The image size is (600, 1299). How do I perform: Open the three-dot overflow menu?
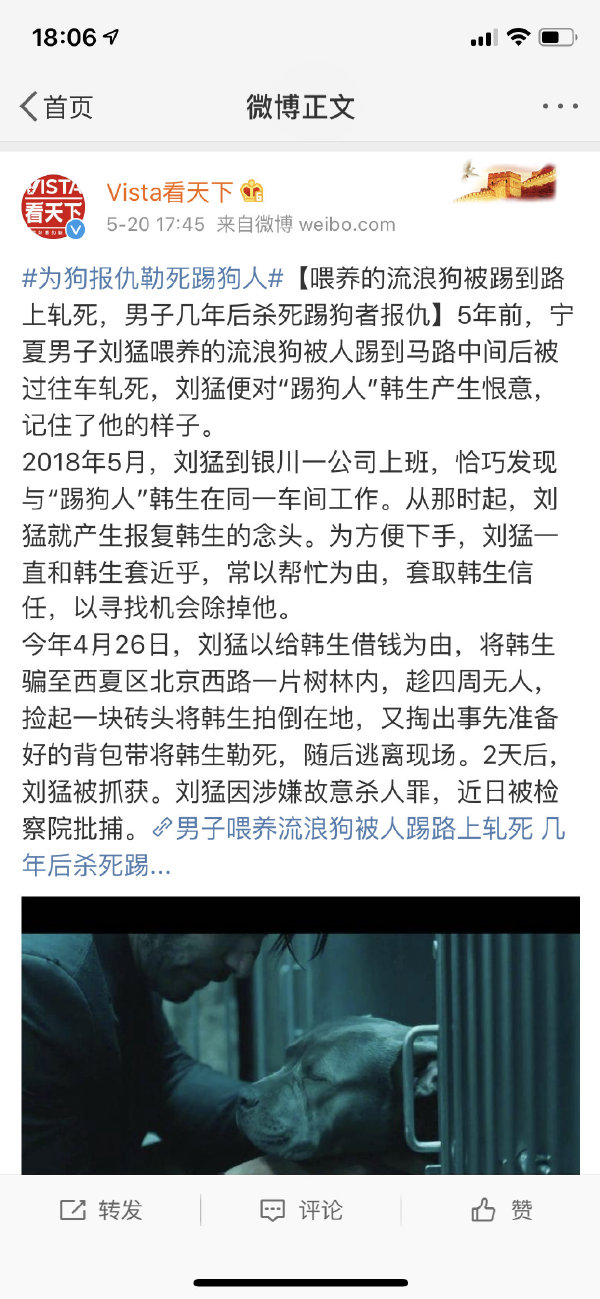[x=560, y=106]
